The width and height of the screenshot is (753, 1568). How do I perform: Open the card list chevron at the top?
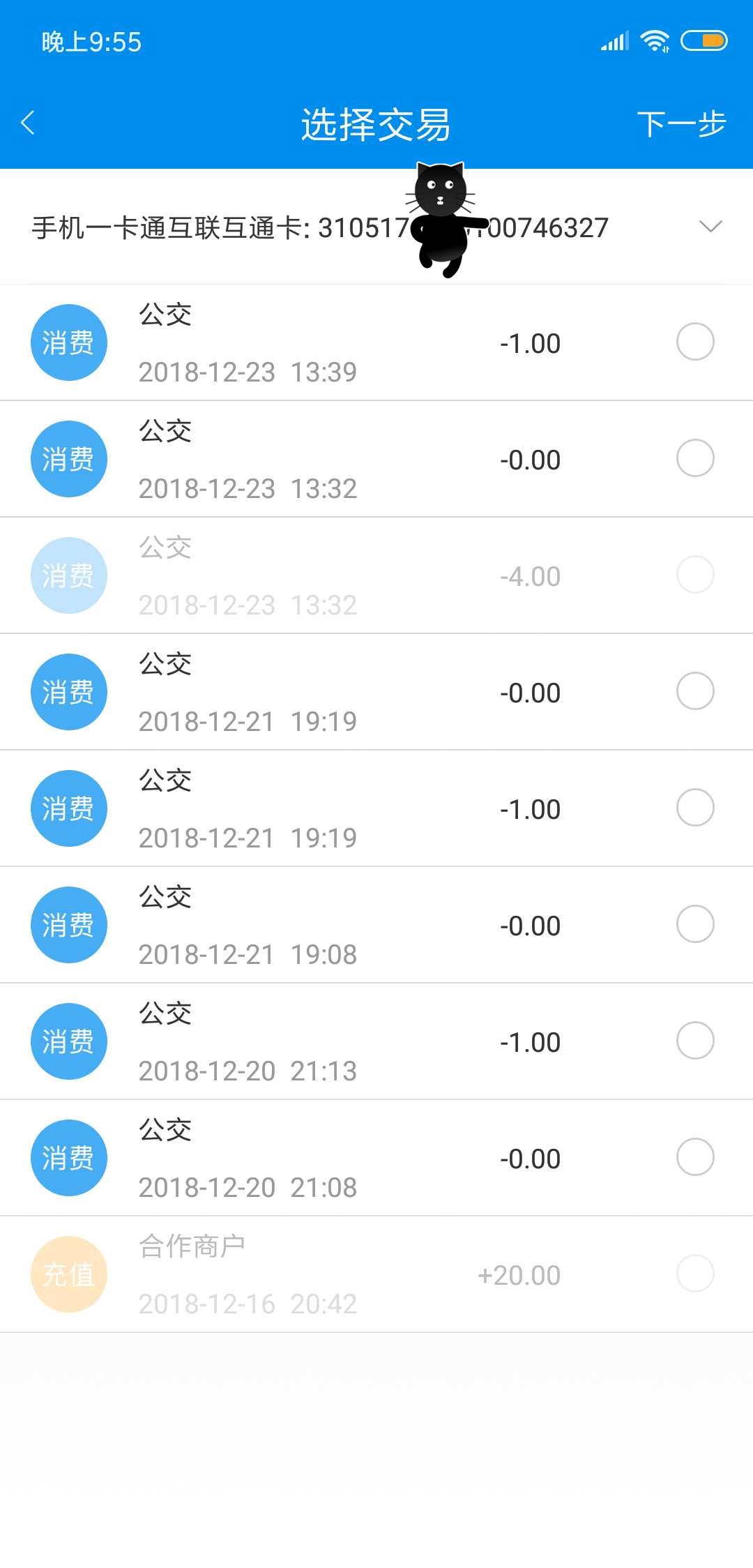pyautogui.click(x=710, y=226)
